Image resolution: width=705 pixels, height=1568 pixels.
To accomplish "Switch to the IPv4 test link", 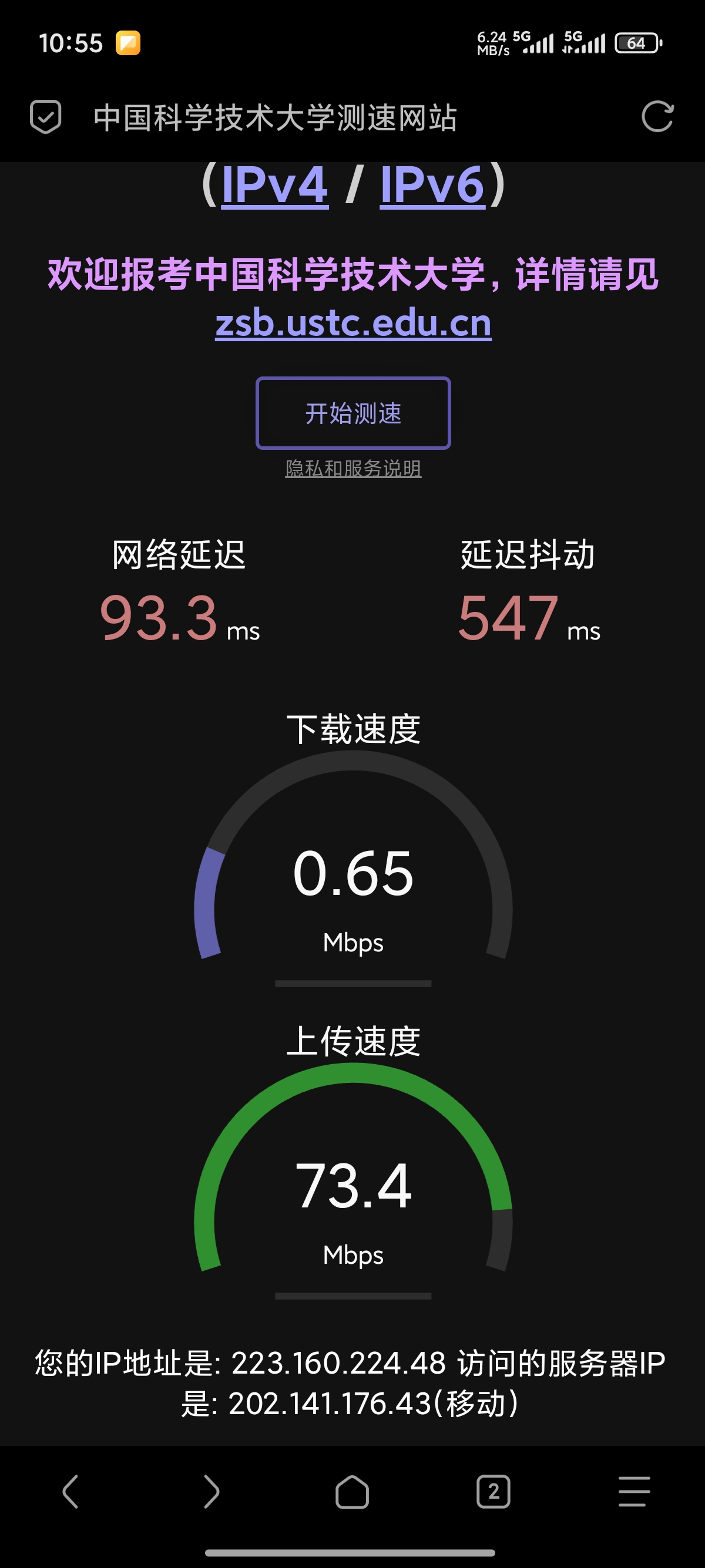I will pyautogui.click(x=274, y=185).
